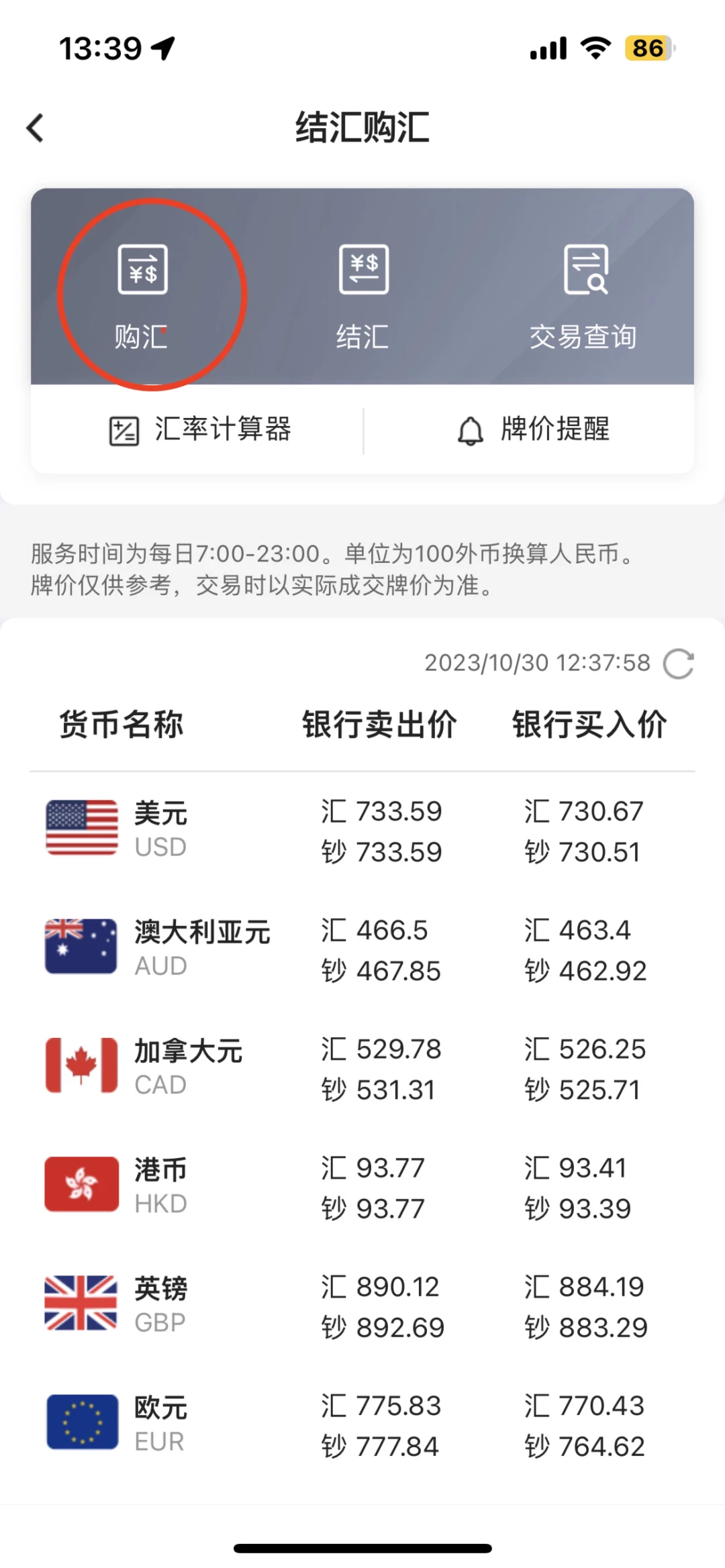Tap the 英镑 GBP row
The height and width of the screenshot is (1568, 725).
(x=362, y=1306)
